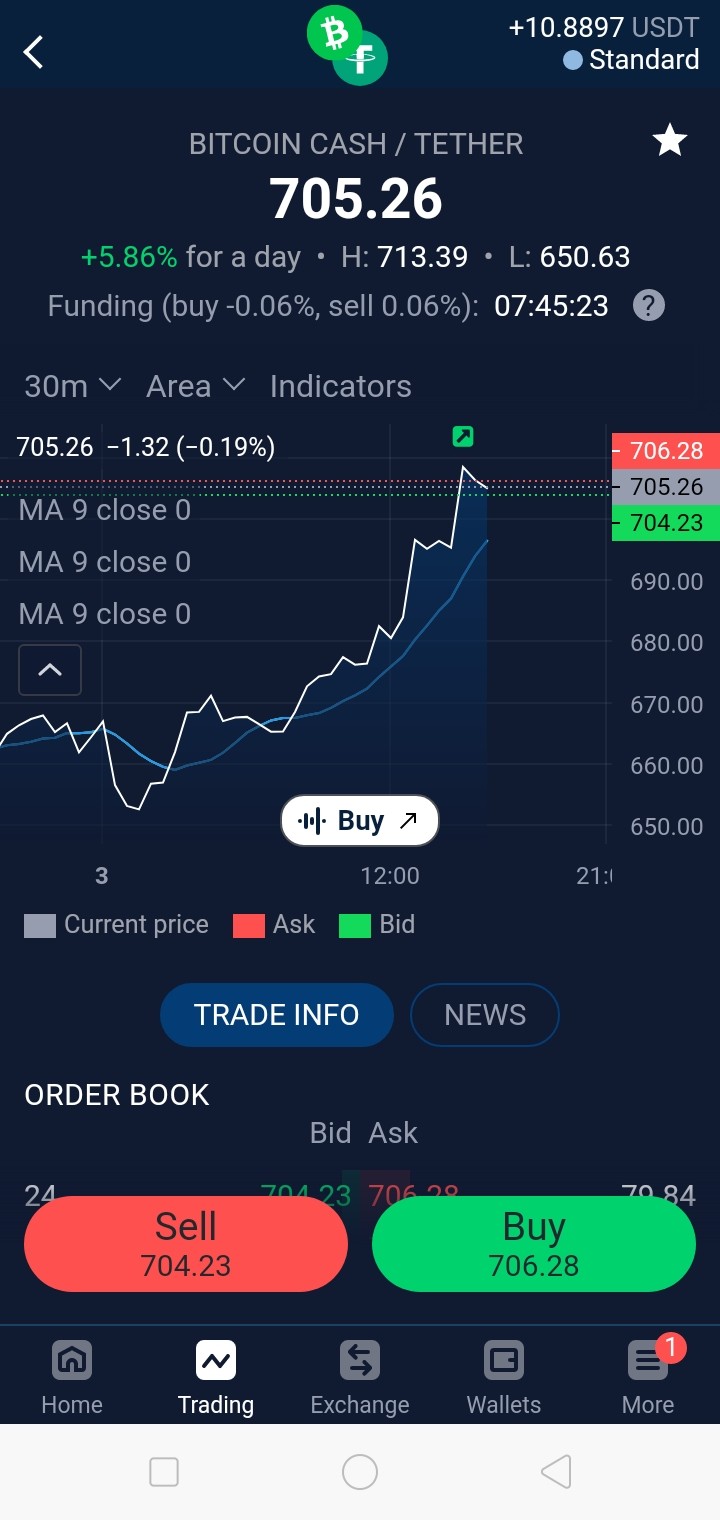Open the More tab

(648, 1378)
